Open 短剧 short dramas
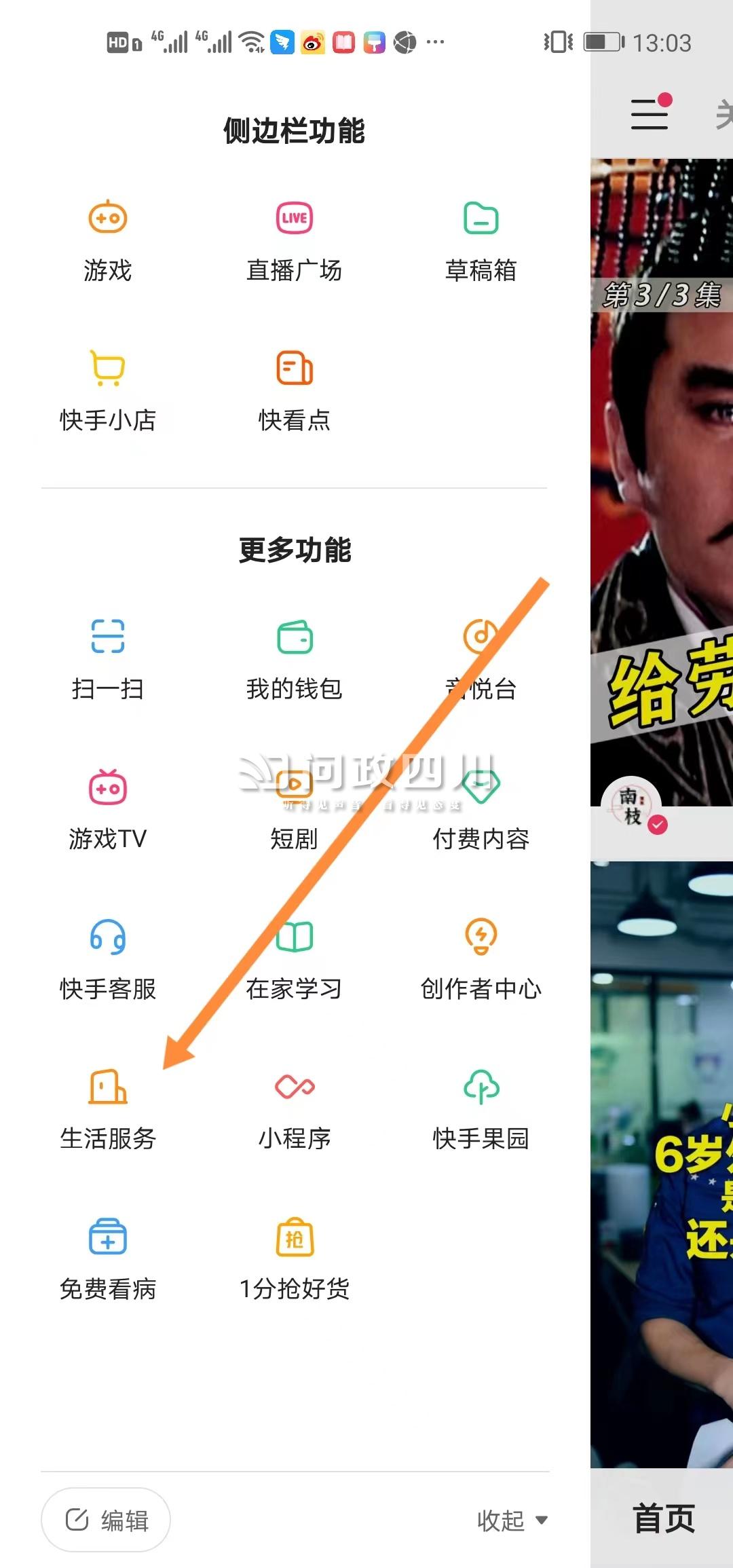 pyautogui.click(x=294, y=810)
